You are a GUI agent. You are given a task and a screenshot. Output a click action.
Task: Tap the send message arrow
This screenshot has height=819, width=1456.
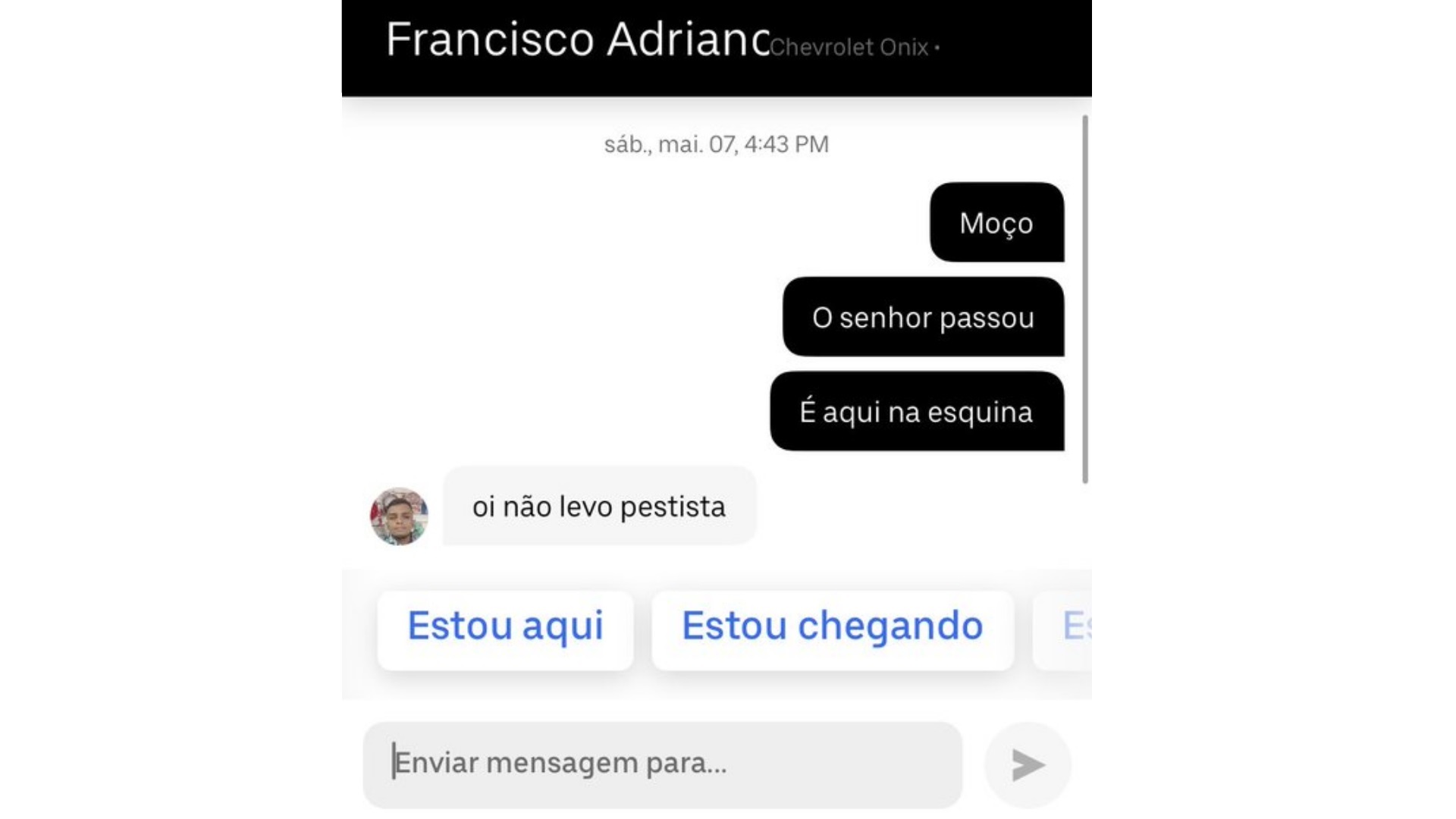click(x=1028, y=764)
